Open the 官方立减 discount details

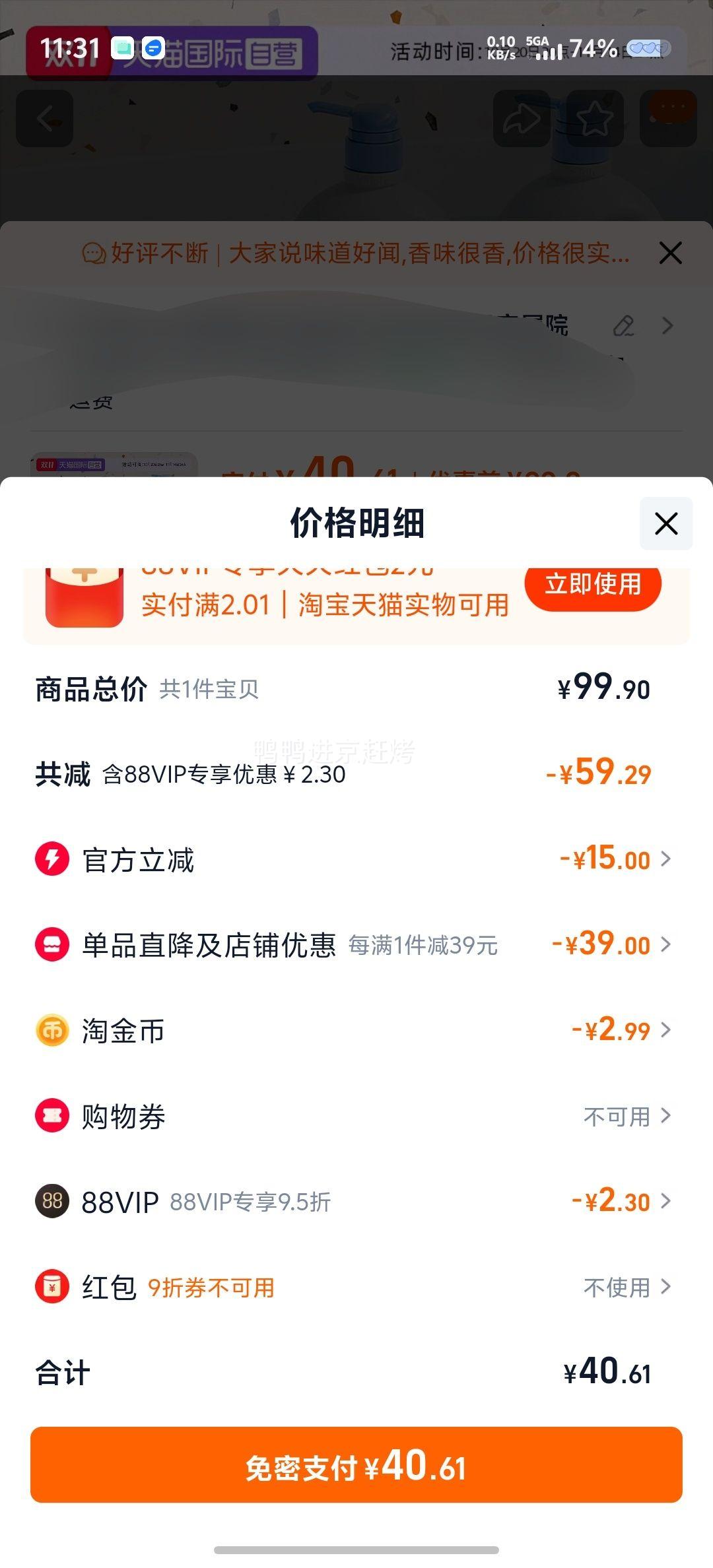(x=614, y=859)
